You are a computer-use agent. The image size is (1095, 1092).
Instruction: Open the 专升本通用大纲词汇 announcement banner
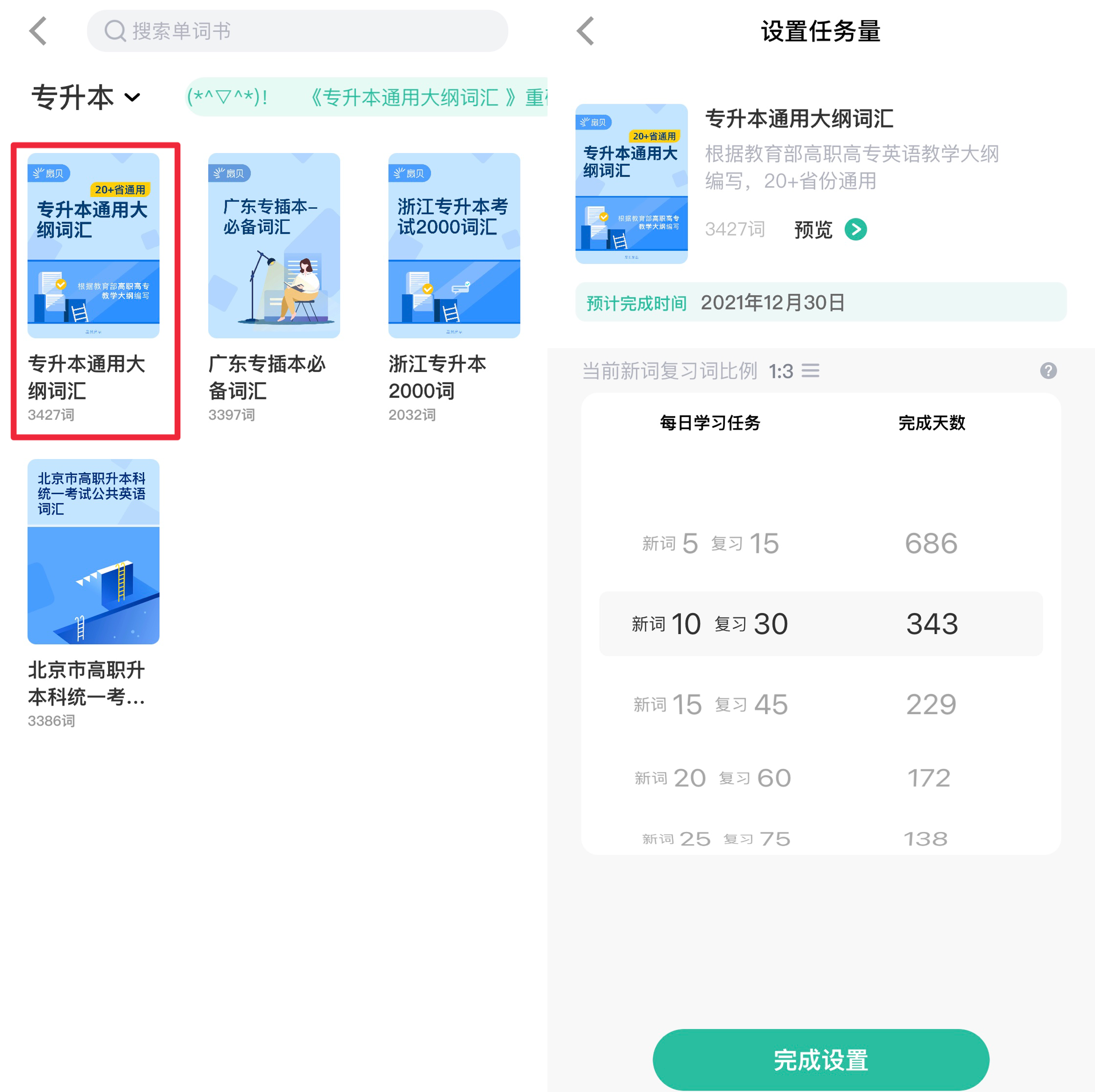coord(366,97)
